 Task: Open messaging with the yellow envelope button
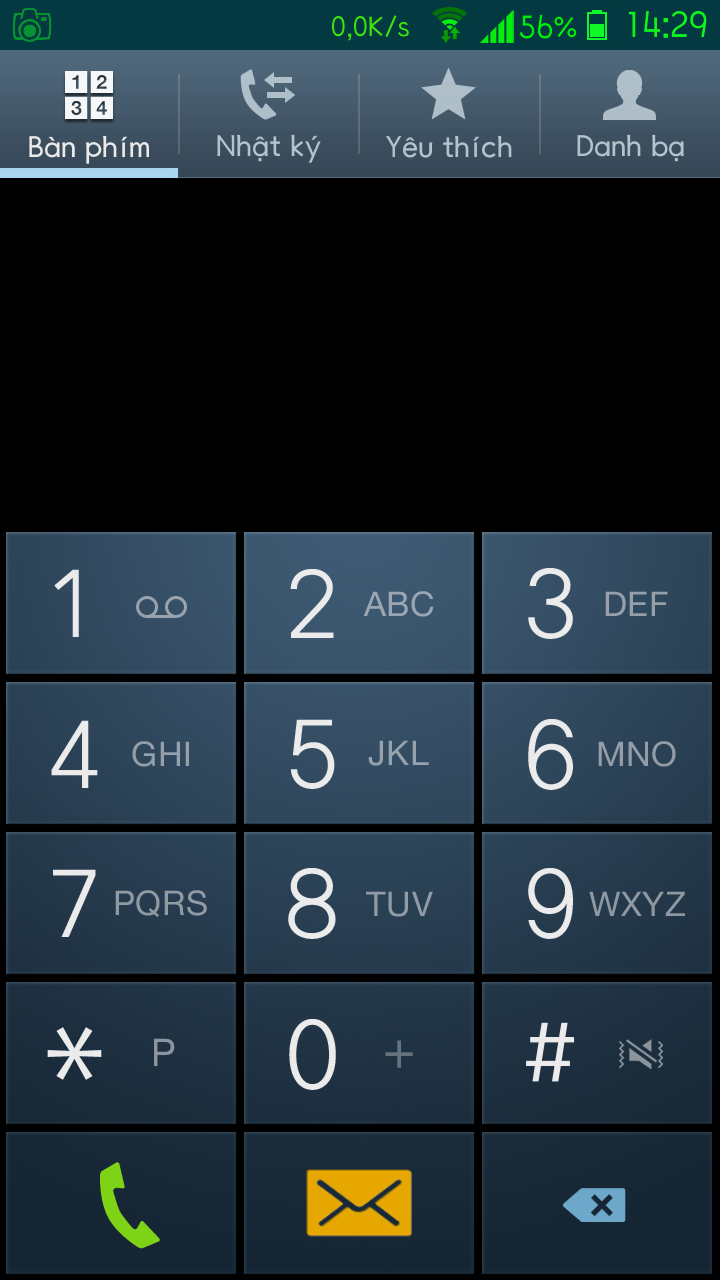[x=359, y=1203]
